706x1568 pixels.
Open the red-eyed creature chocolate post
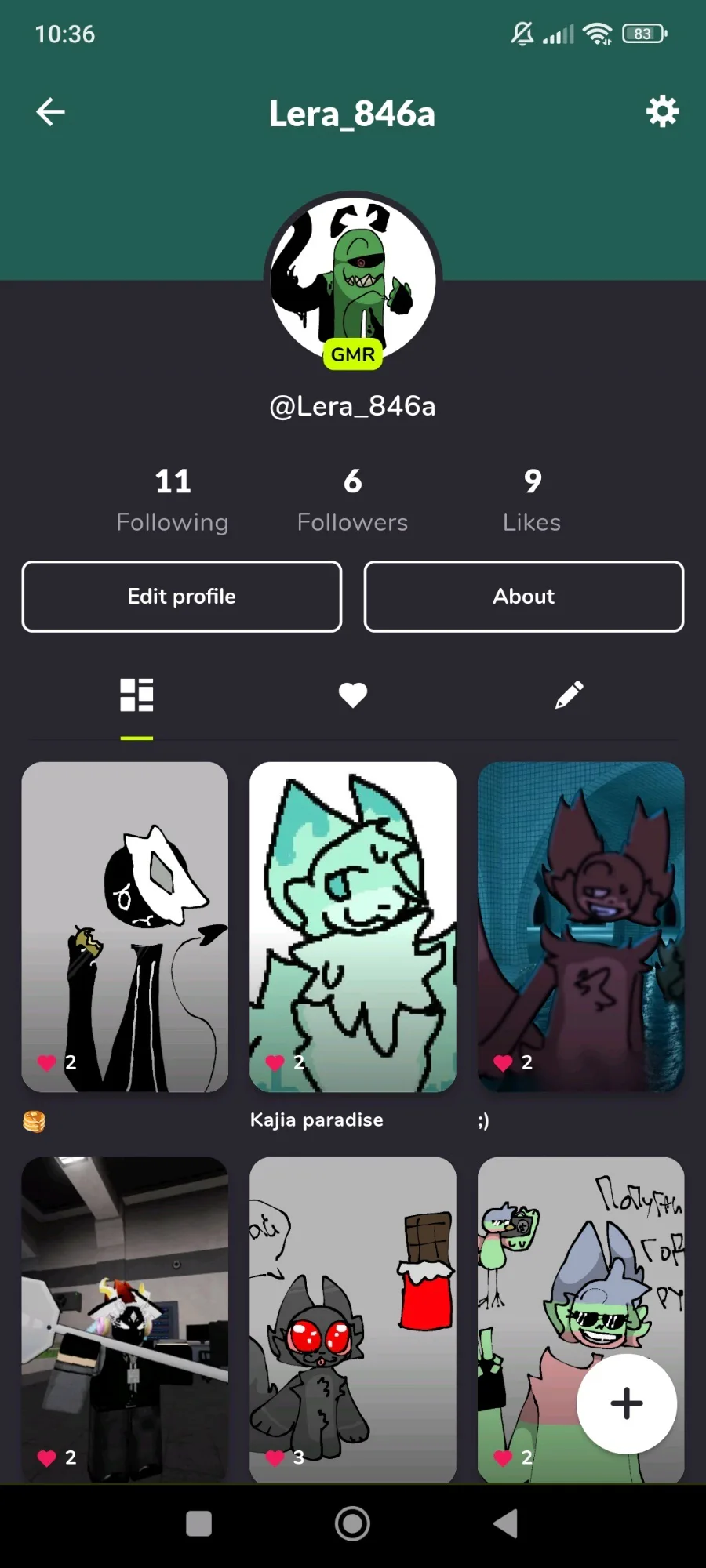click(x=353, y=1319)
